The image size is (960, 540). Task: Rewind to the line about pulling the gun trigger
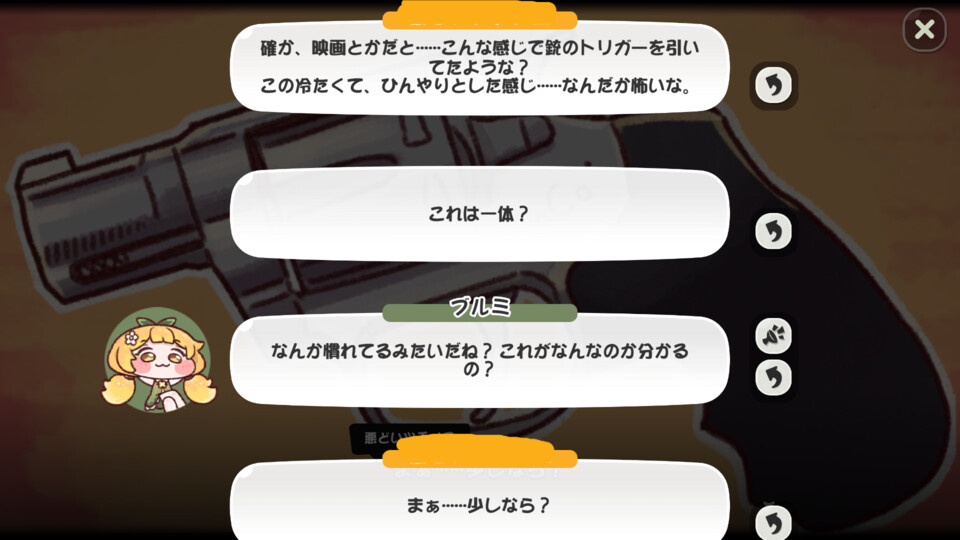[x=773, y=86]
